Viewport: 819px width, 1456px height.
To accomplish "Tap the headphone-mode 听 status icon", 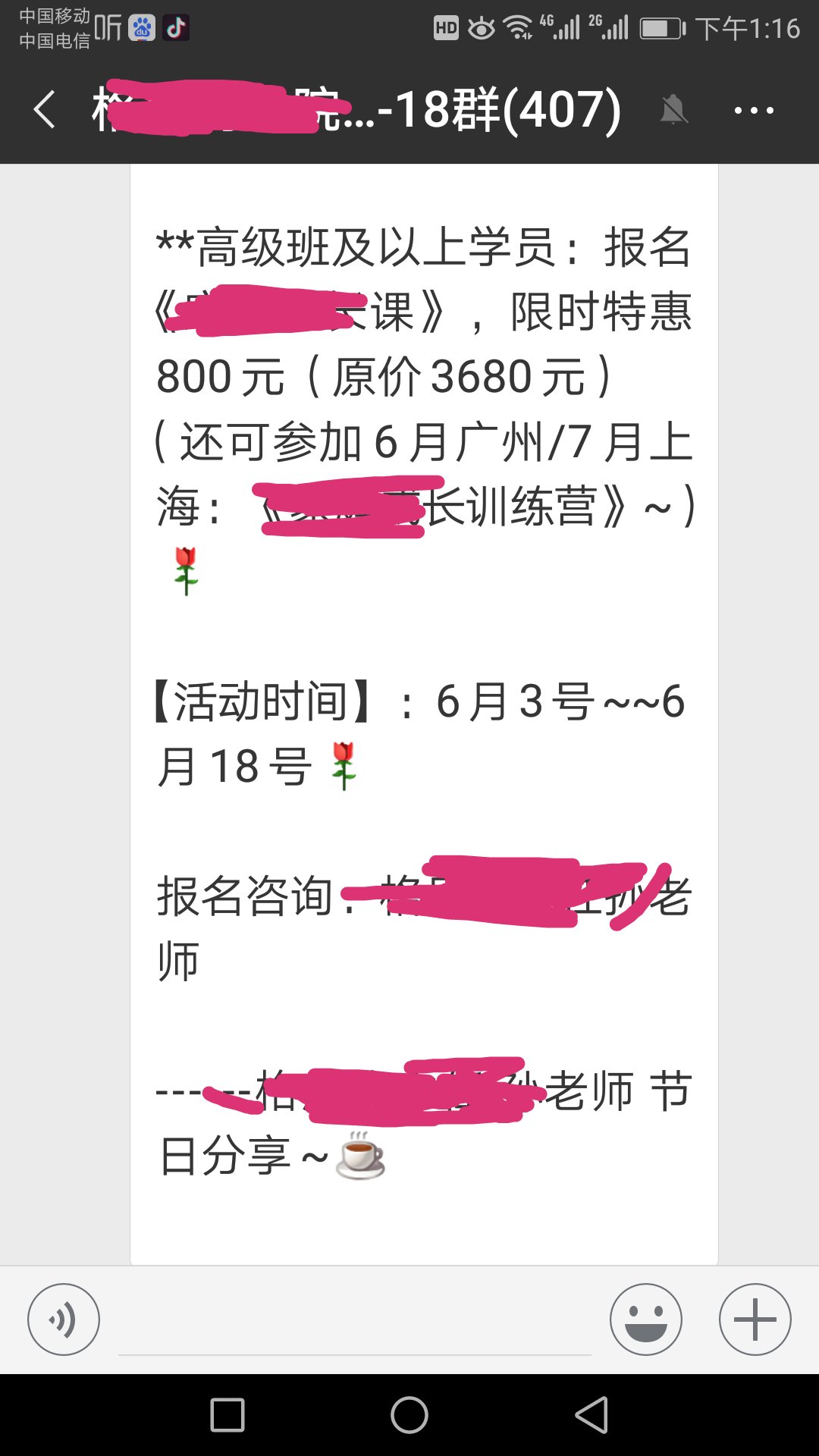I will point(106,28).
